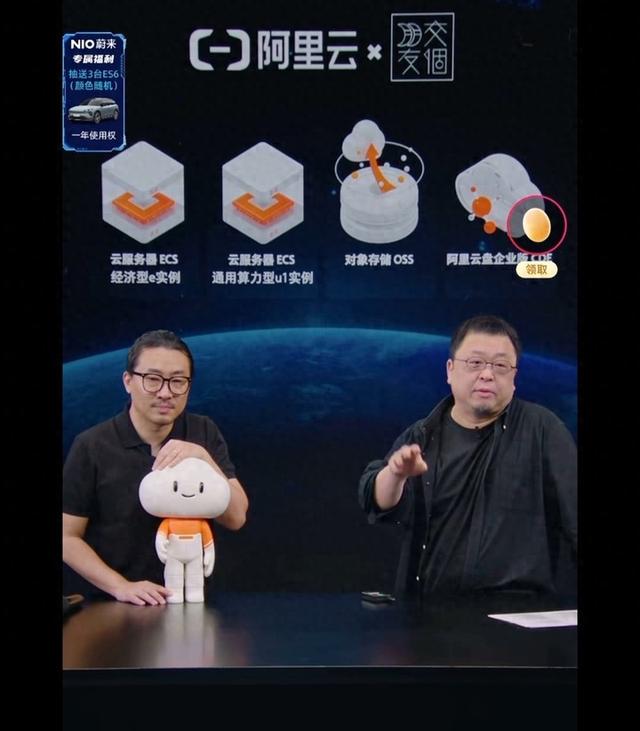The height and width of the screenshot is (731, 640).
Task: Open the NIO 专属福利 giveaway widget
Action: [x=94, y=91]
